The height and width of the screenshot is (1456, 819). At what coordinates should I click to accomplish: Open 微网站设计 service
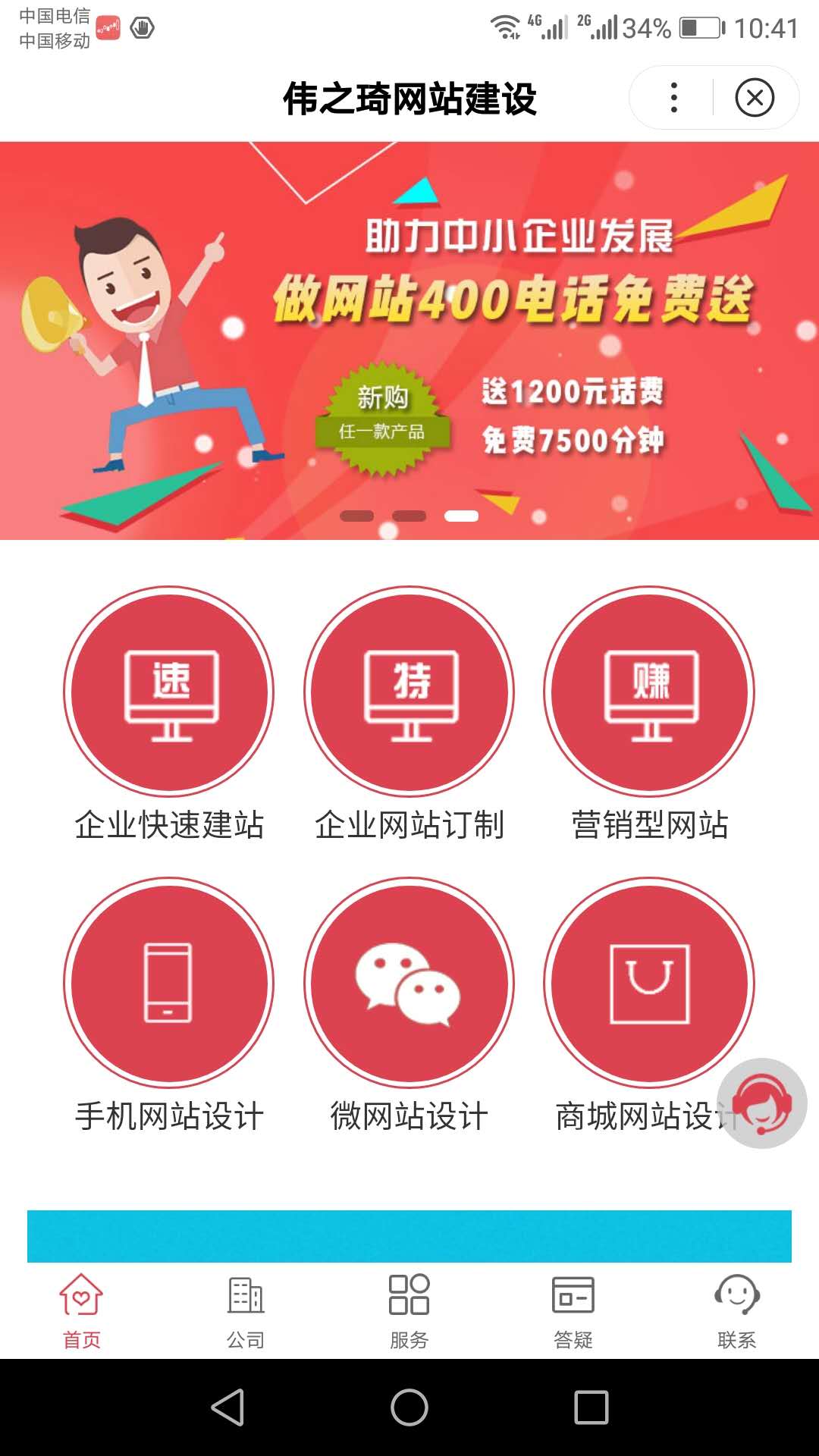(x=409, y=983)
